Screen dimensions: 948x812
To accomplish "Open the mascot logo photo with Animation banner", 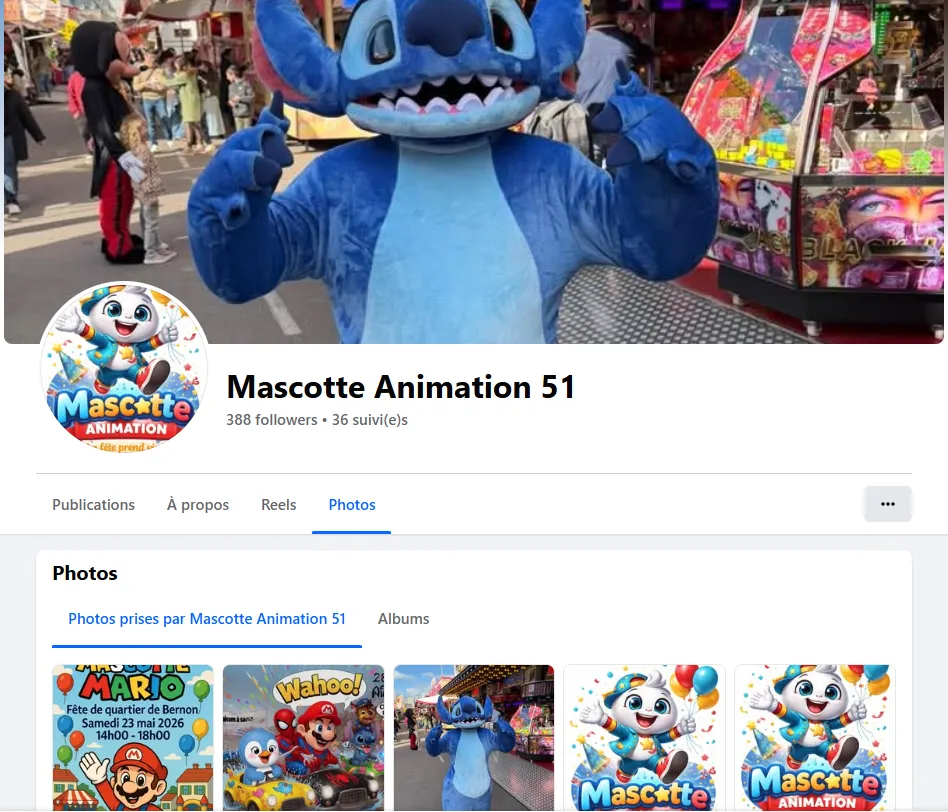I will tap(815, 738).
